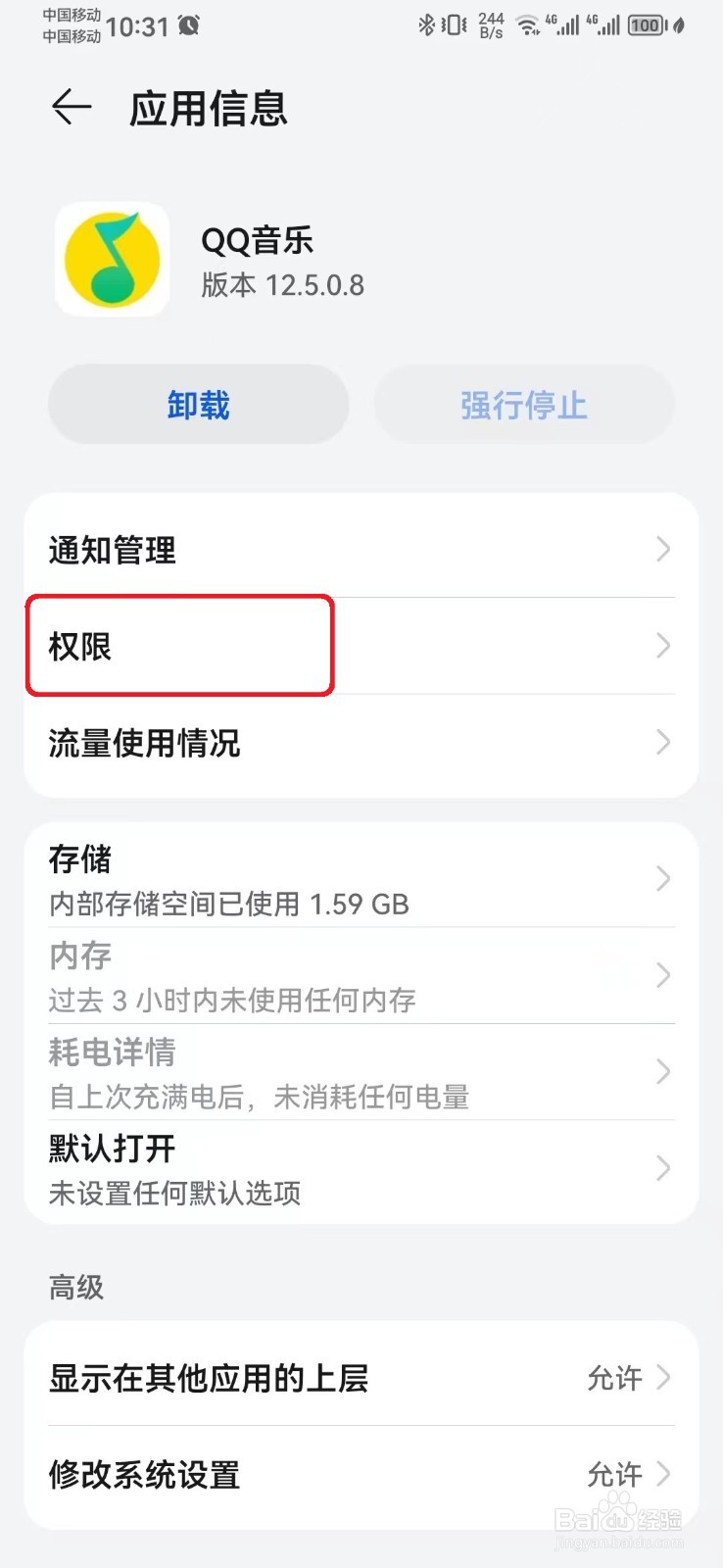Expand the 通知管理 settings

361,550
